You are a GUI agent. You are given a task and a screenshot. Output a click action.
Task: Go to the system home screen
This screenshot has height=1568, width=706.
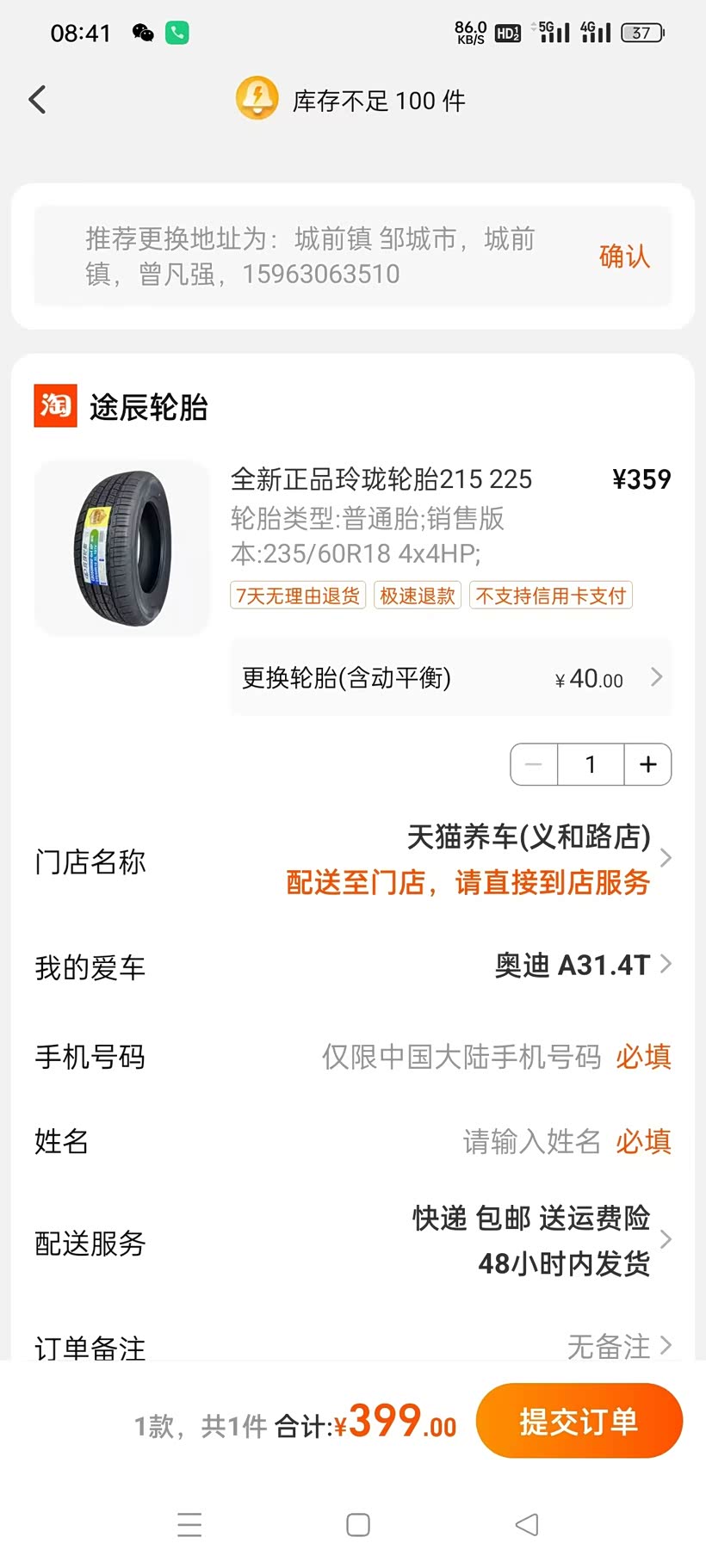point(357,1525)
